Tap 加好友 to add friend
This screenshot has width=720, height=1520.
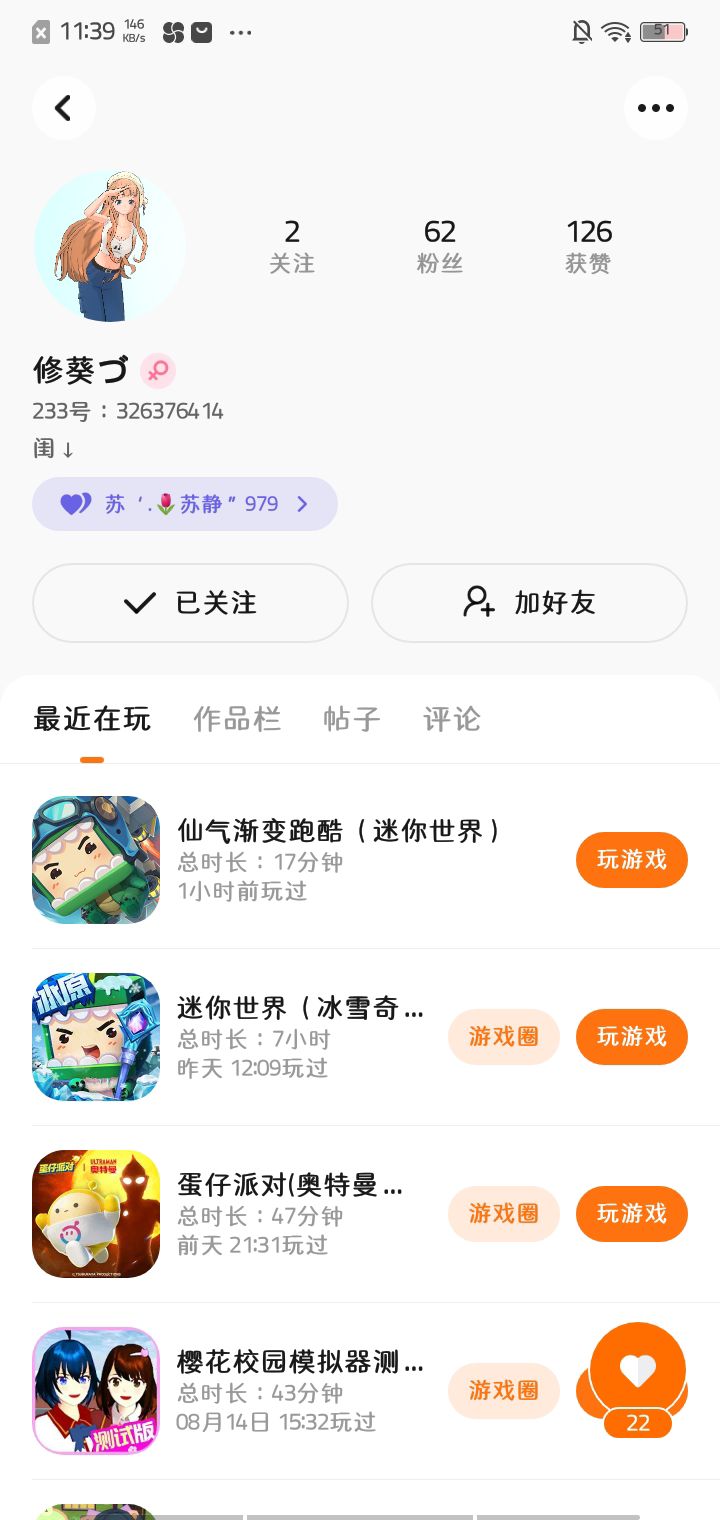[x=529, y=603]
